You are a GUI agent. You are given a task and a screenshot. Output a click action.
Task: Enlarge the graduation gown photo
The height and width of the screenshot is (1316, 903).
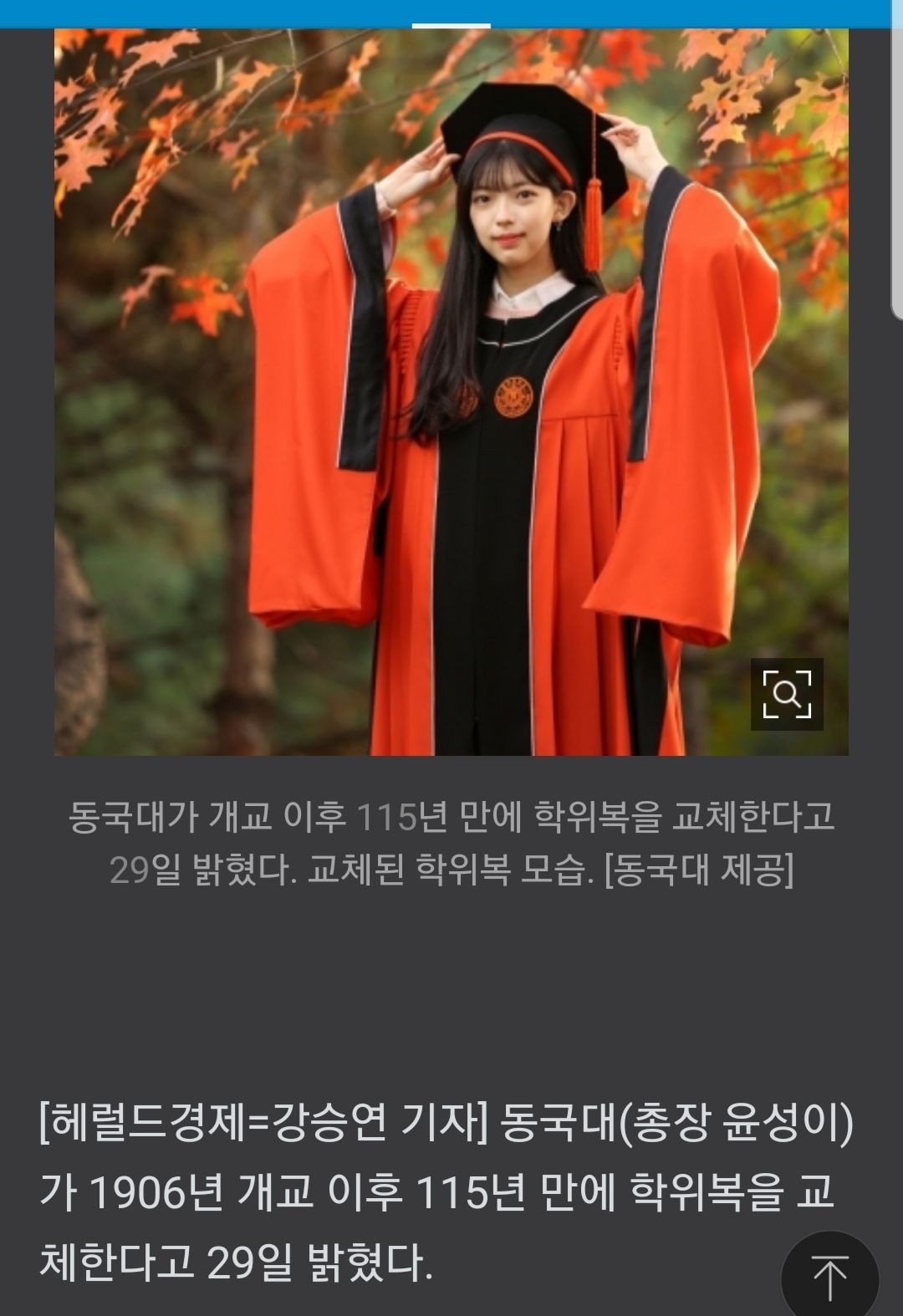point(787,694)
